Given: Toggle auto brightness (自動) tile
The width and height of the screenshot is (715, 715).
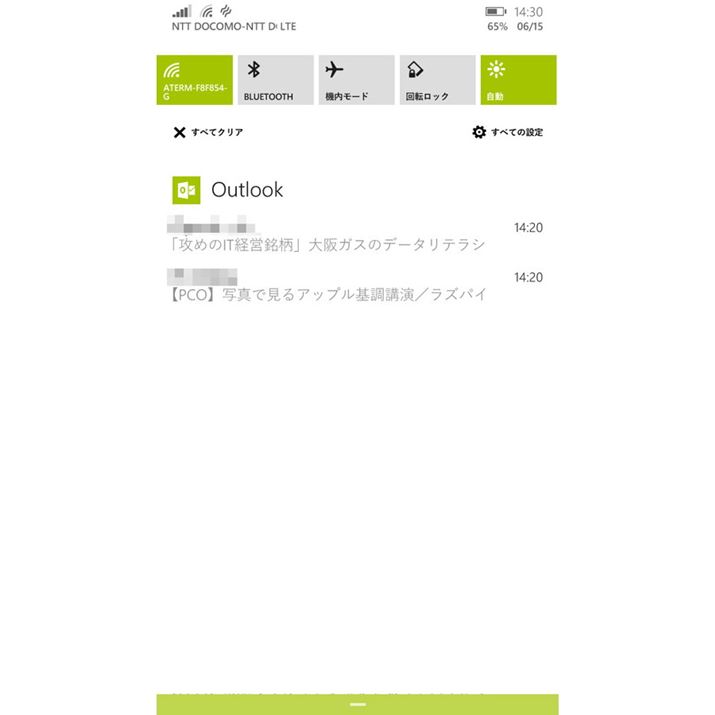Looking at the screenshot, I should [518, 80].
